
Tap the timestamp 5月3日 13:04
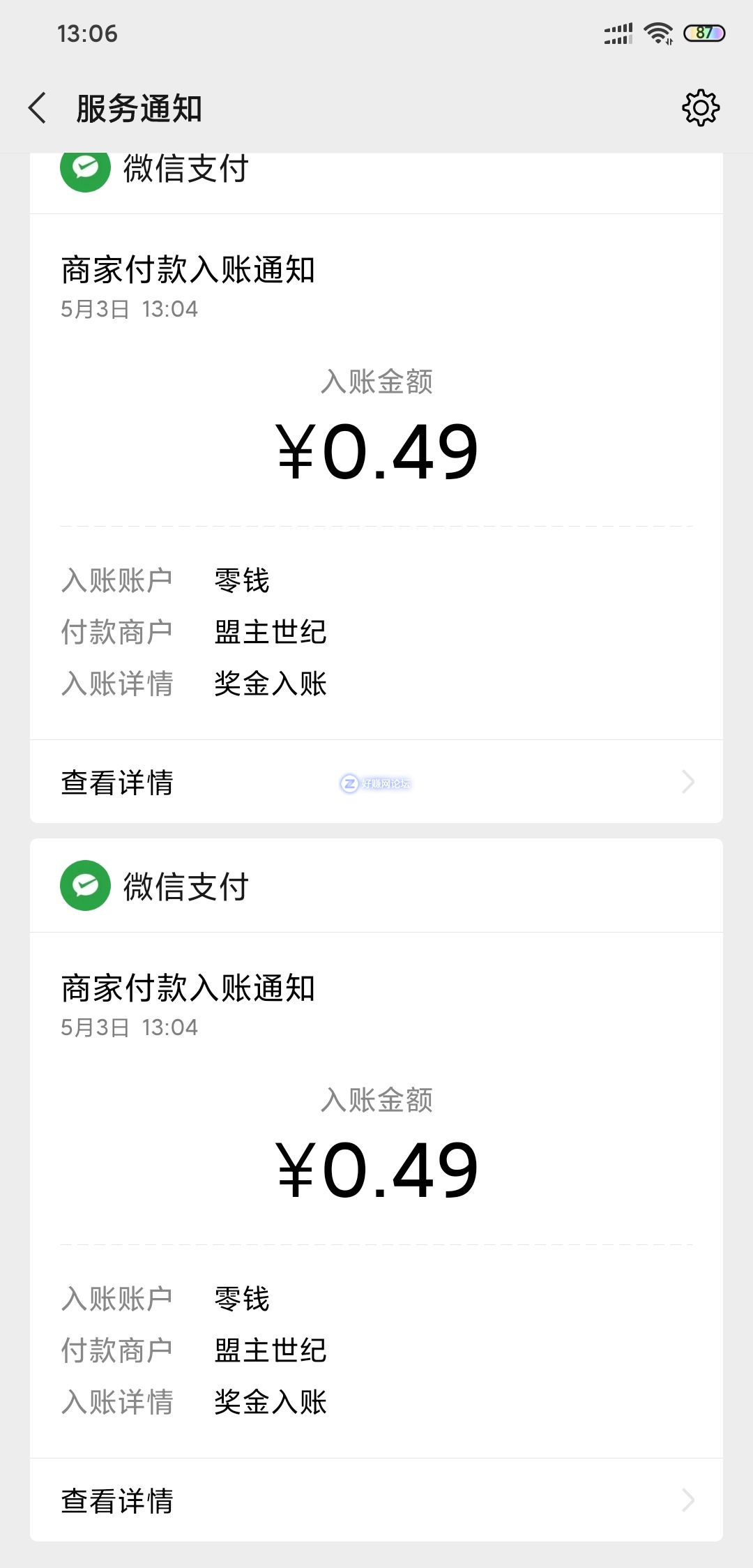(129, 308)
